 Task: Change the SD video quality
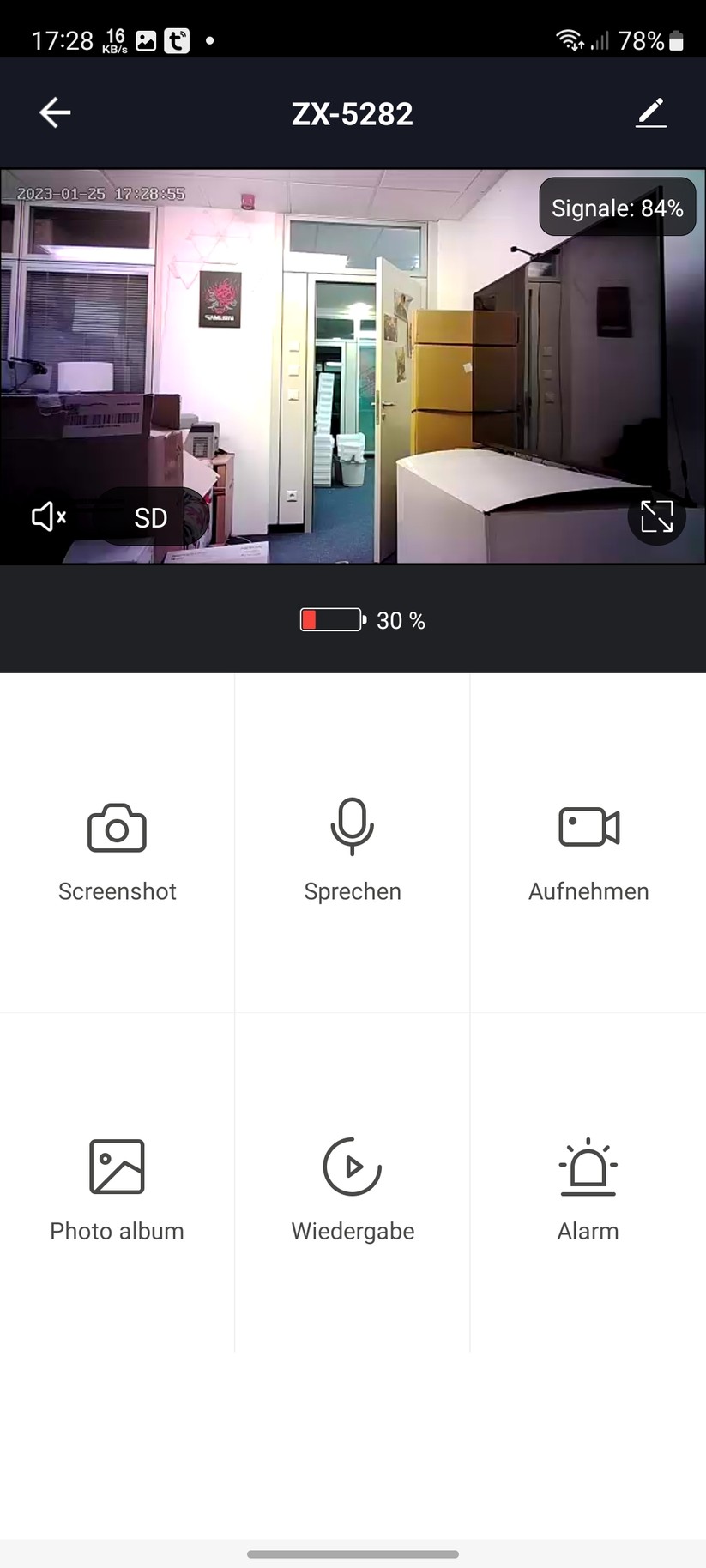pos(151,517)
